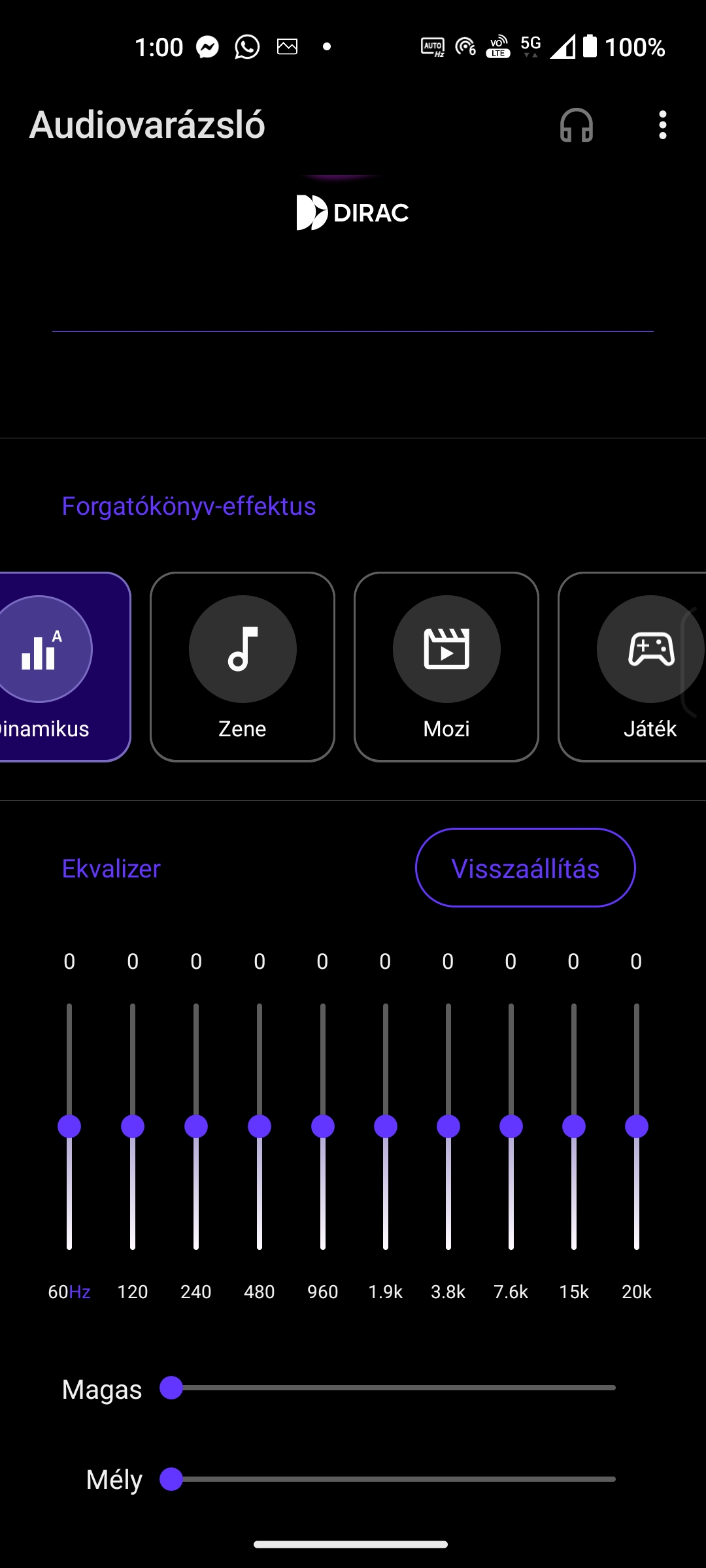Tap the 240 band equalizer slider
The image size is (706, 1568).
(x=196, y=1126)
